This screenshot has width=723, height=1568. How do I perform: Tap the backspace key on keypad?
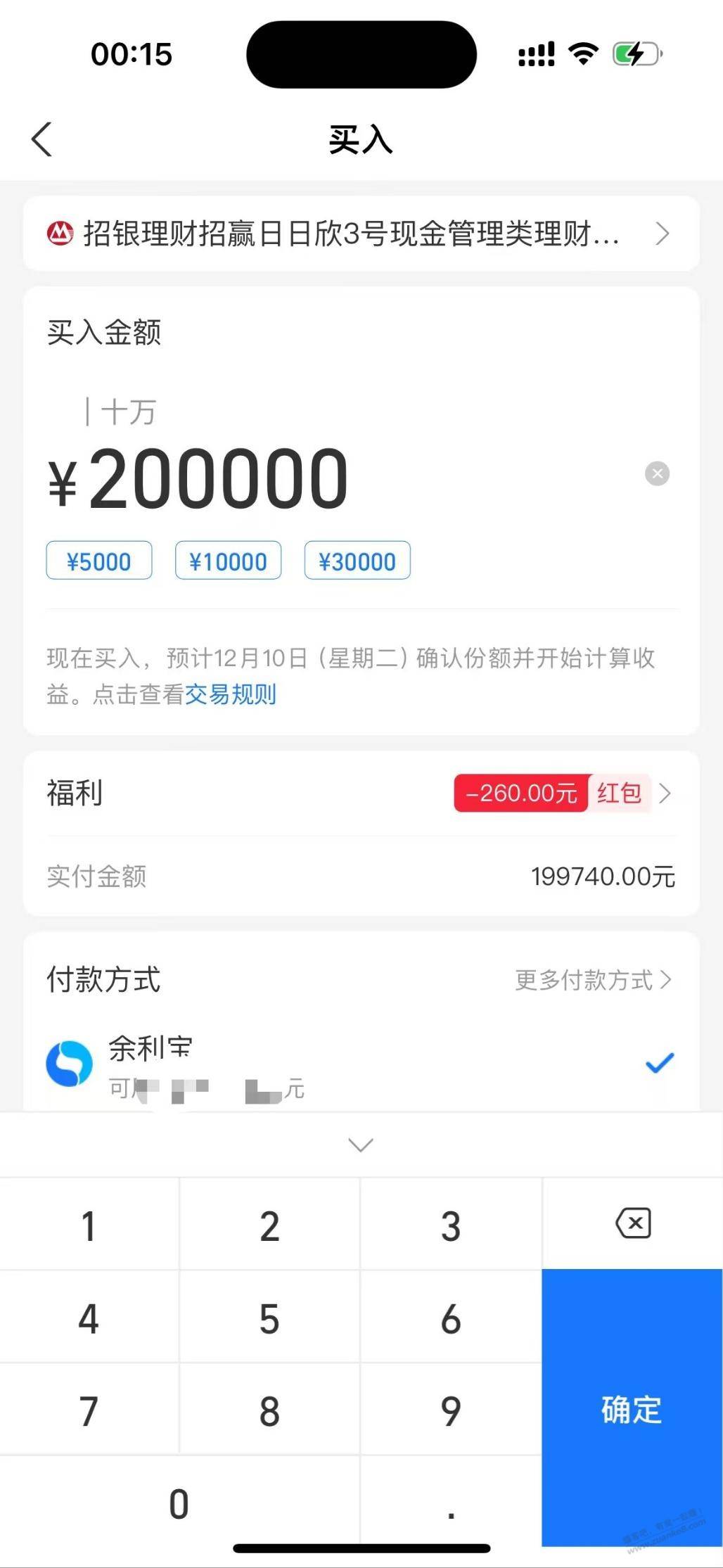coord(632,1223)
